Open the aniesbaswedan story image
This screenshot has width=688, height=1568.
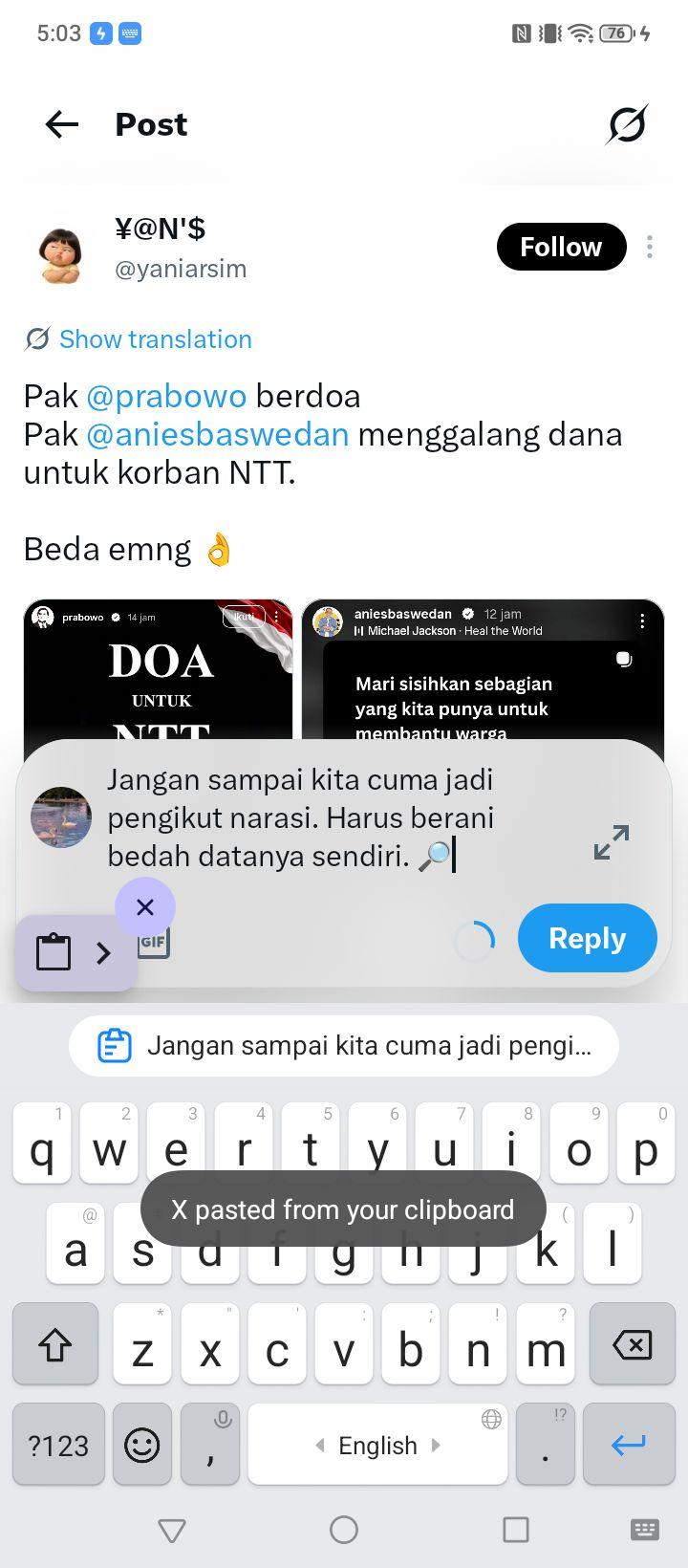pyautogui.click(x=483, y=669)
